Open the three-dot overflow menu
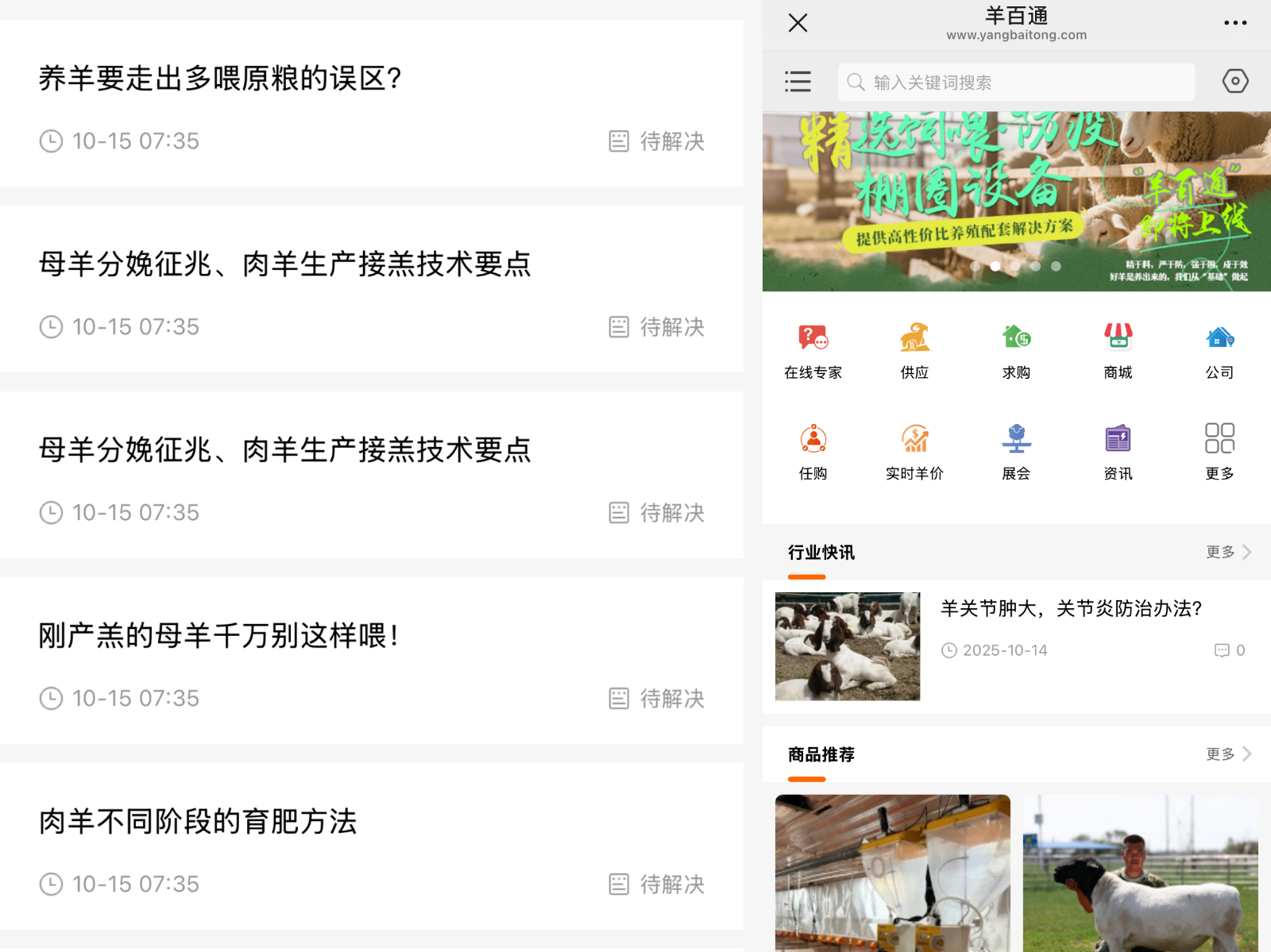Viewport: 1271px width, 952px height. tap(1234, 23)
